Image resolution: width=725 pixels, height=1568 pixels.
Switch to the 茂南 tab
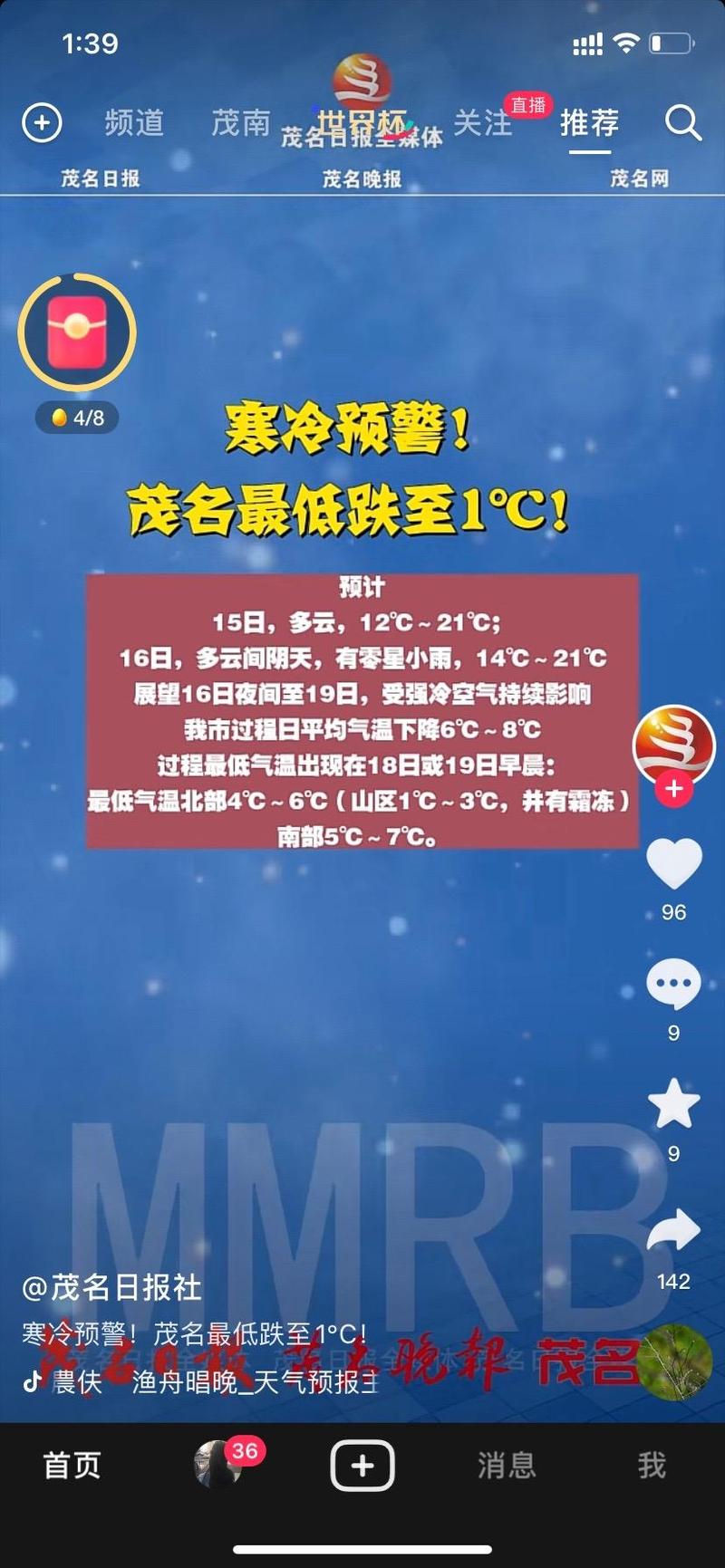240,122
